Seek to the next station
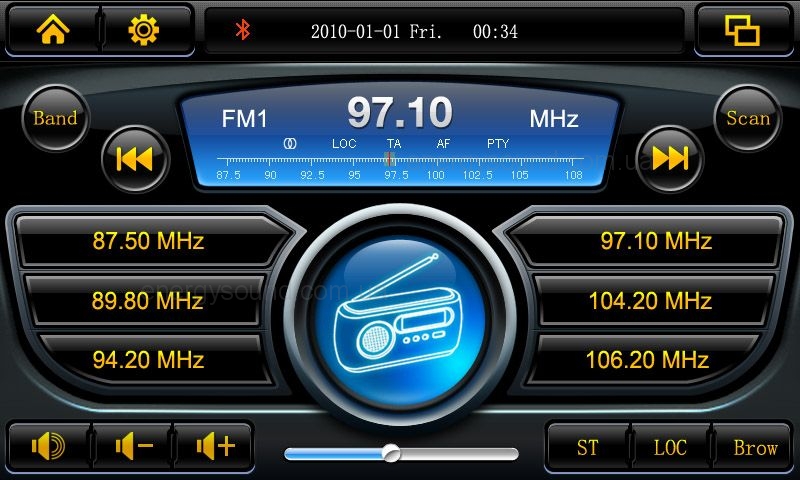Viewport: 800px width, 480px height. click(670, 158)
